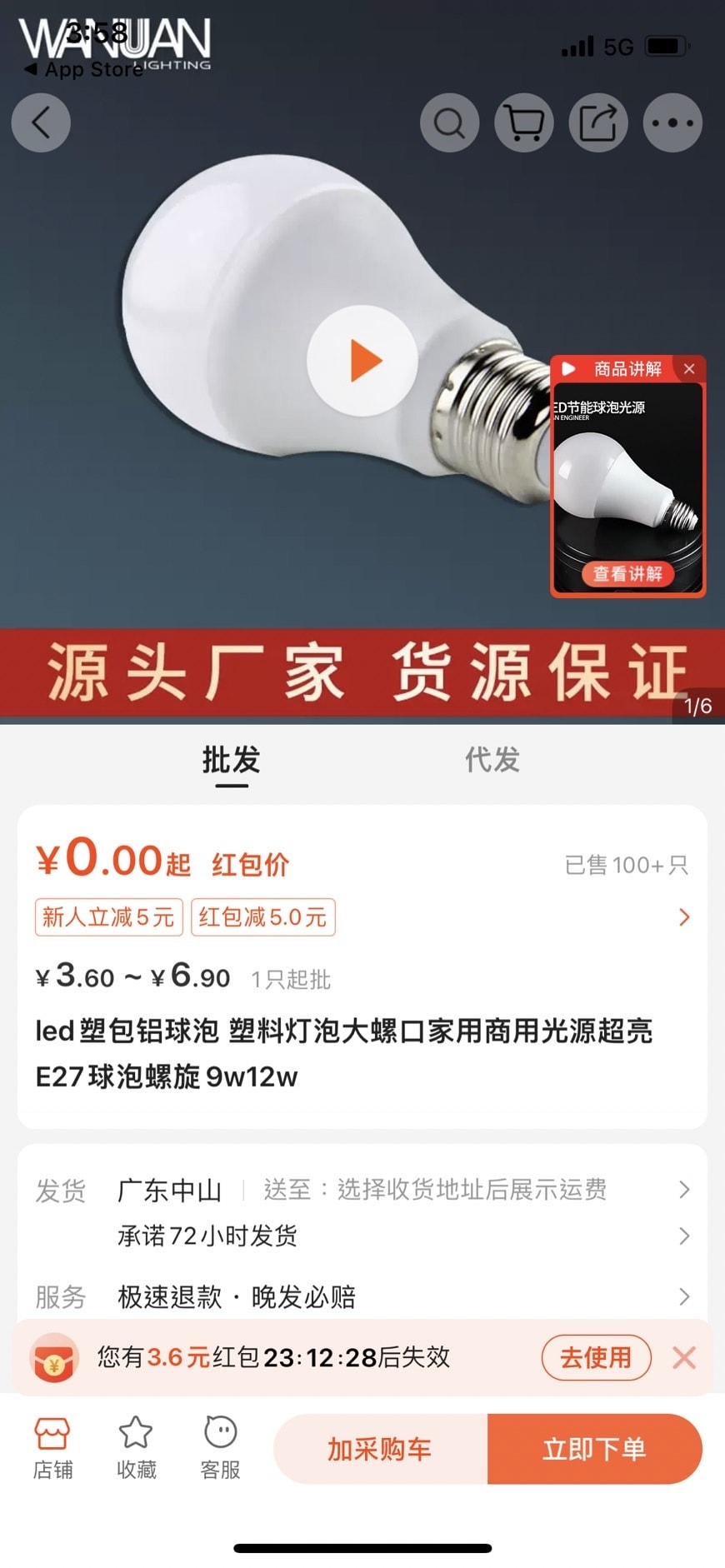Tap 查看讲解 to view product explanation
This screenshot has width=725, height=1568.
627,573
